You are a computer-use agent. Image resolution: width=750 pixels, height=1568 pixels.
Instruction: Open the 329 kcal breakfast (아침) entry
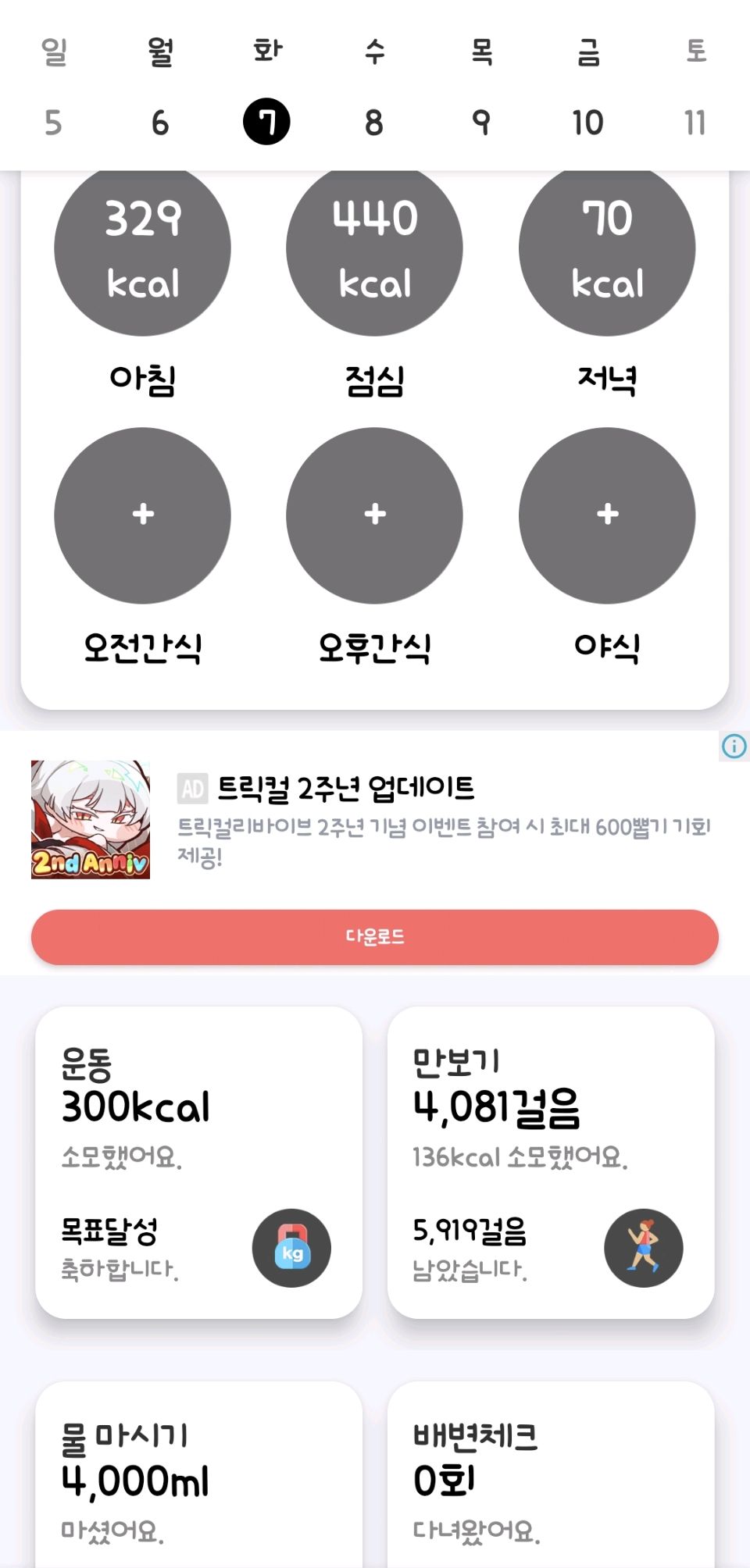pyautogui.click(x=142, y=250)
